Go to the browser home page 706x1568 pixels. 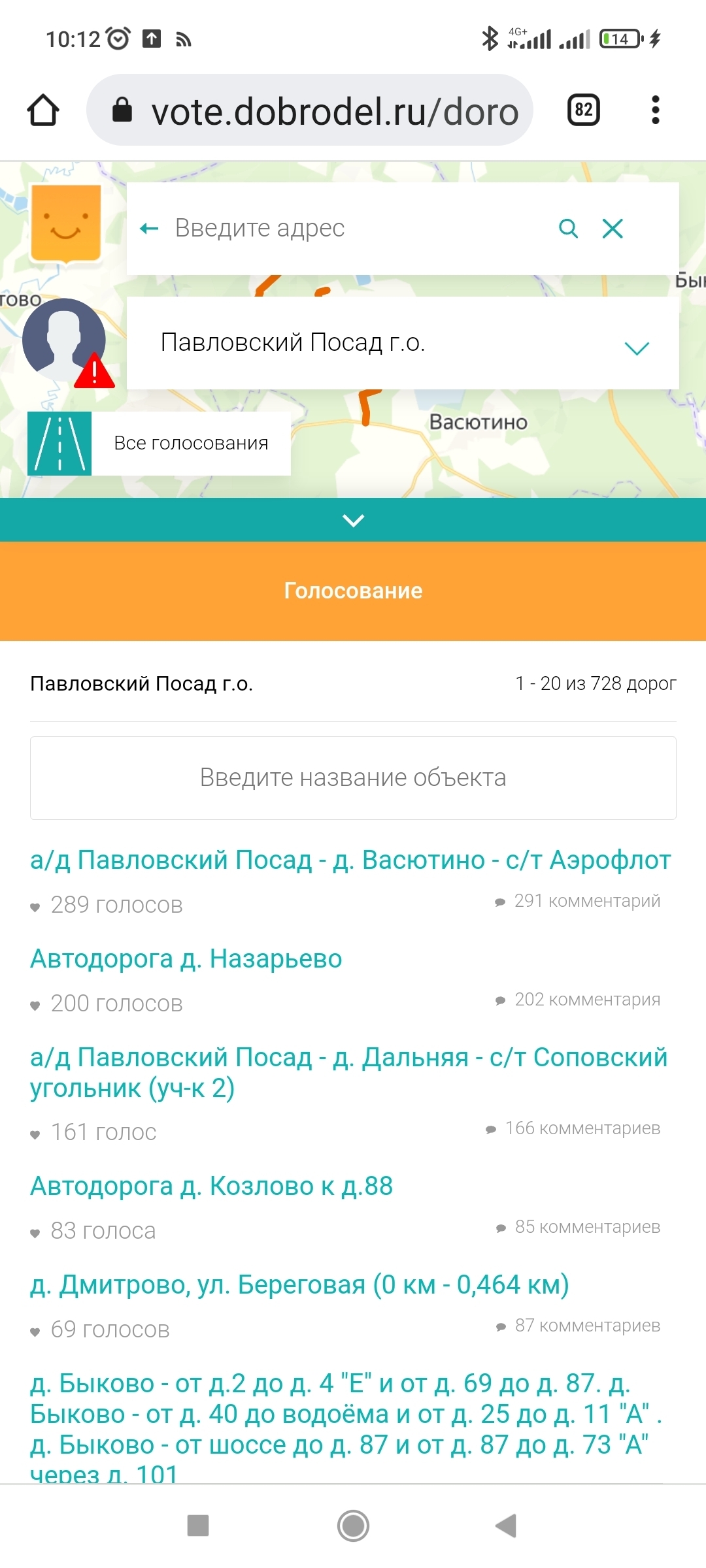pos(43,110)
